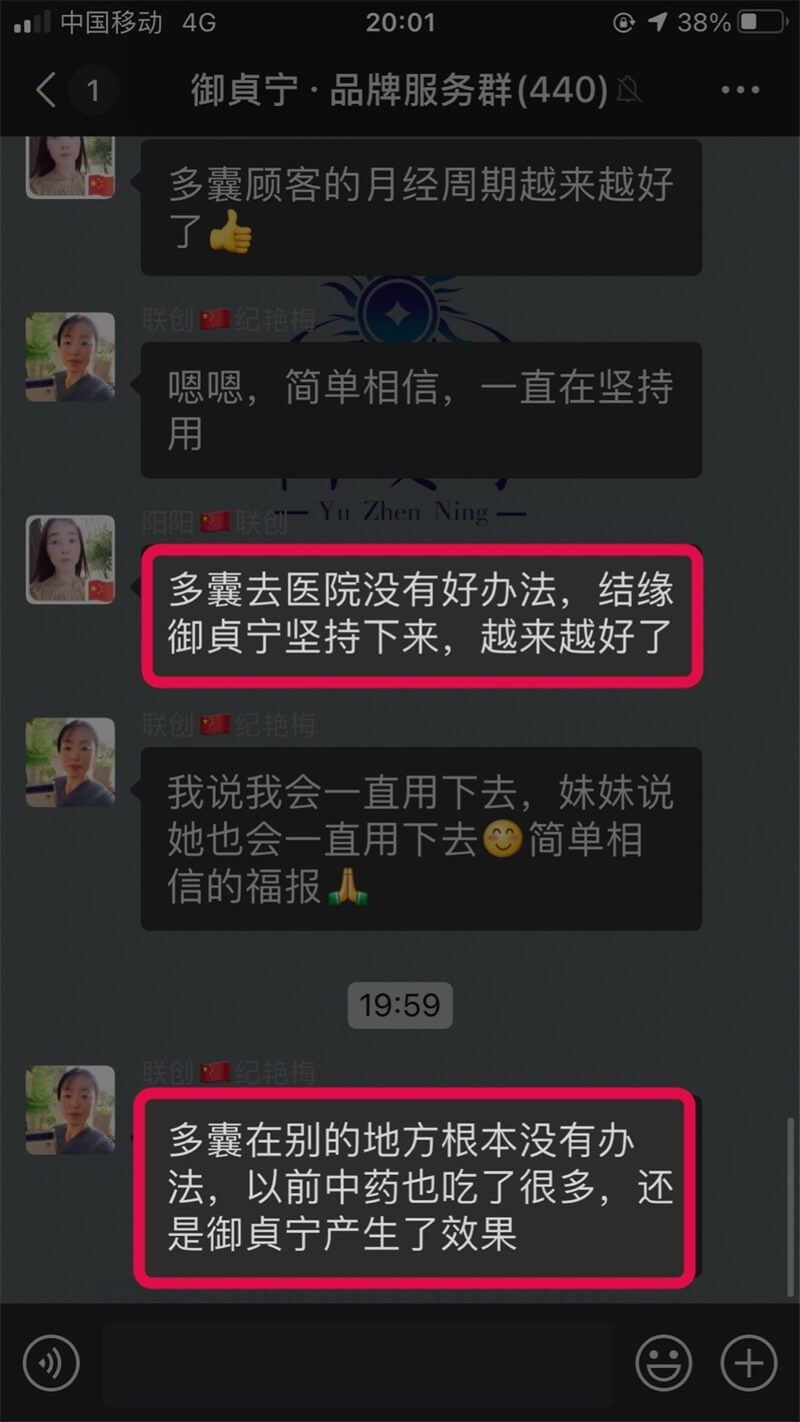Go back to the chat list
Screen dimensions: 800x1422
click(x=46, y=91)
